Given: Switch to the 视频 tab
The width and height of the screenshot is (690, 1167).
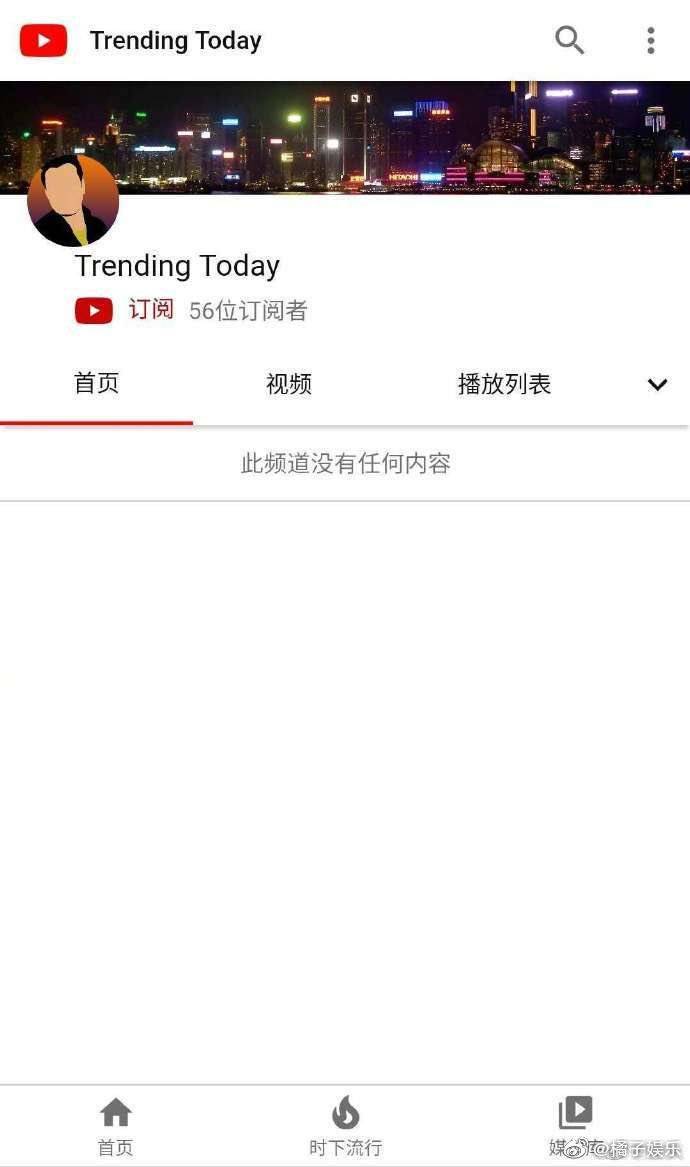Looking at the screenshot, I should [x=289, y=384].
